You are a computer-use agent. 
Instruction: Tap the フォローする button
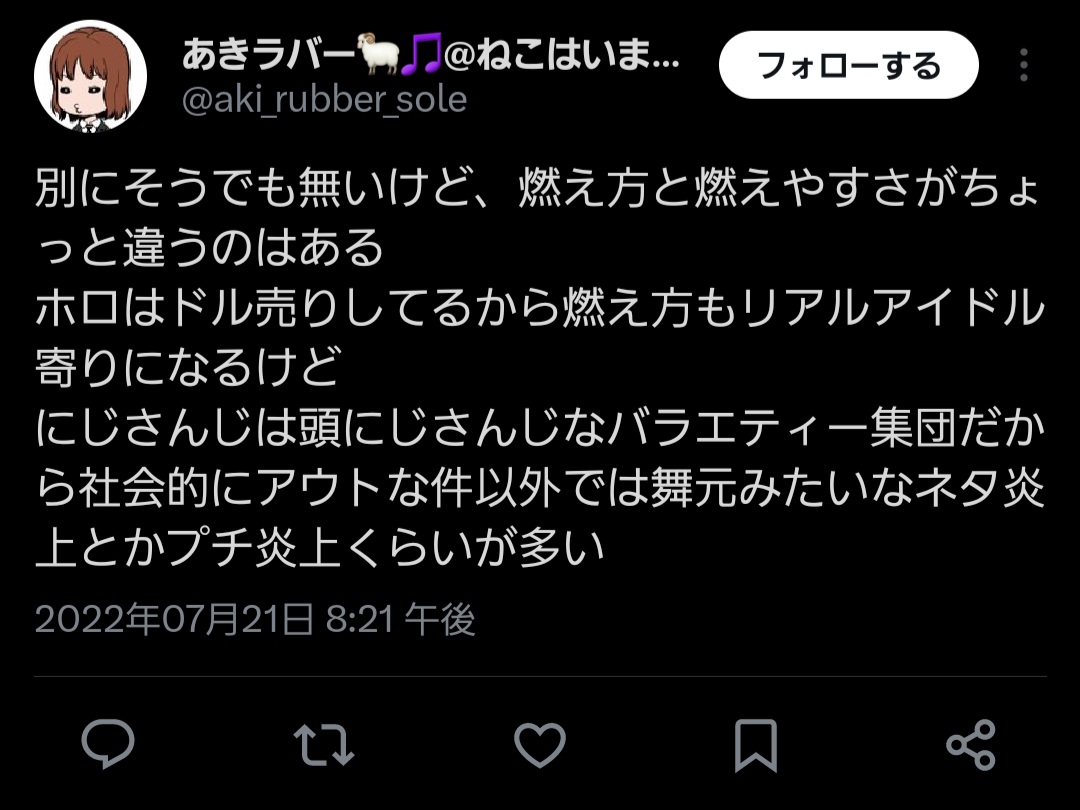pos(848,65)
